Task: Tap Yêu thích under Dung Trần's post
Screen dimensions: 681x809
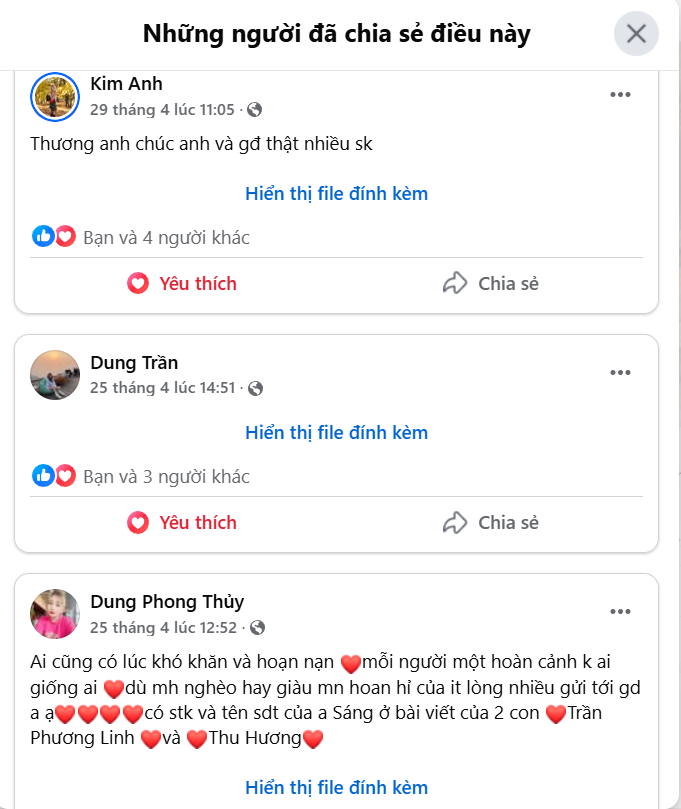Action: pyautogui.click(x=182, y=522)
